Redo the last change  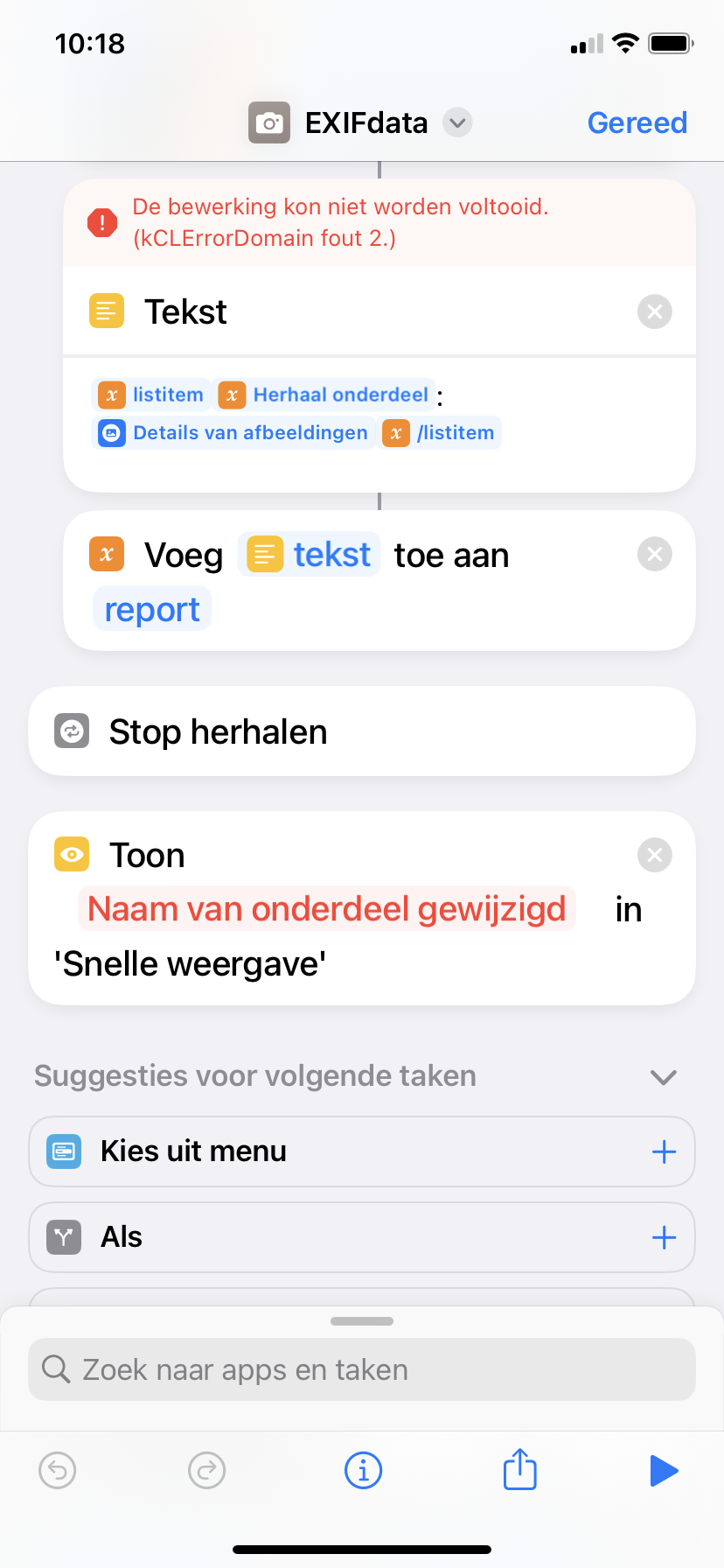tap(207, 1470)
